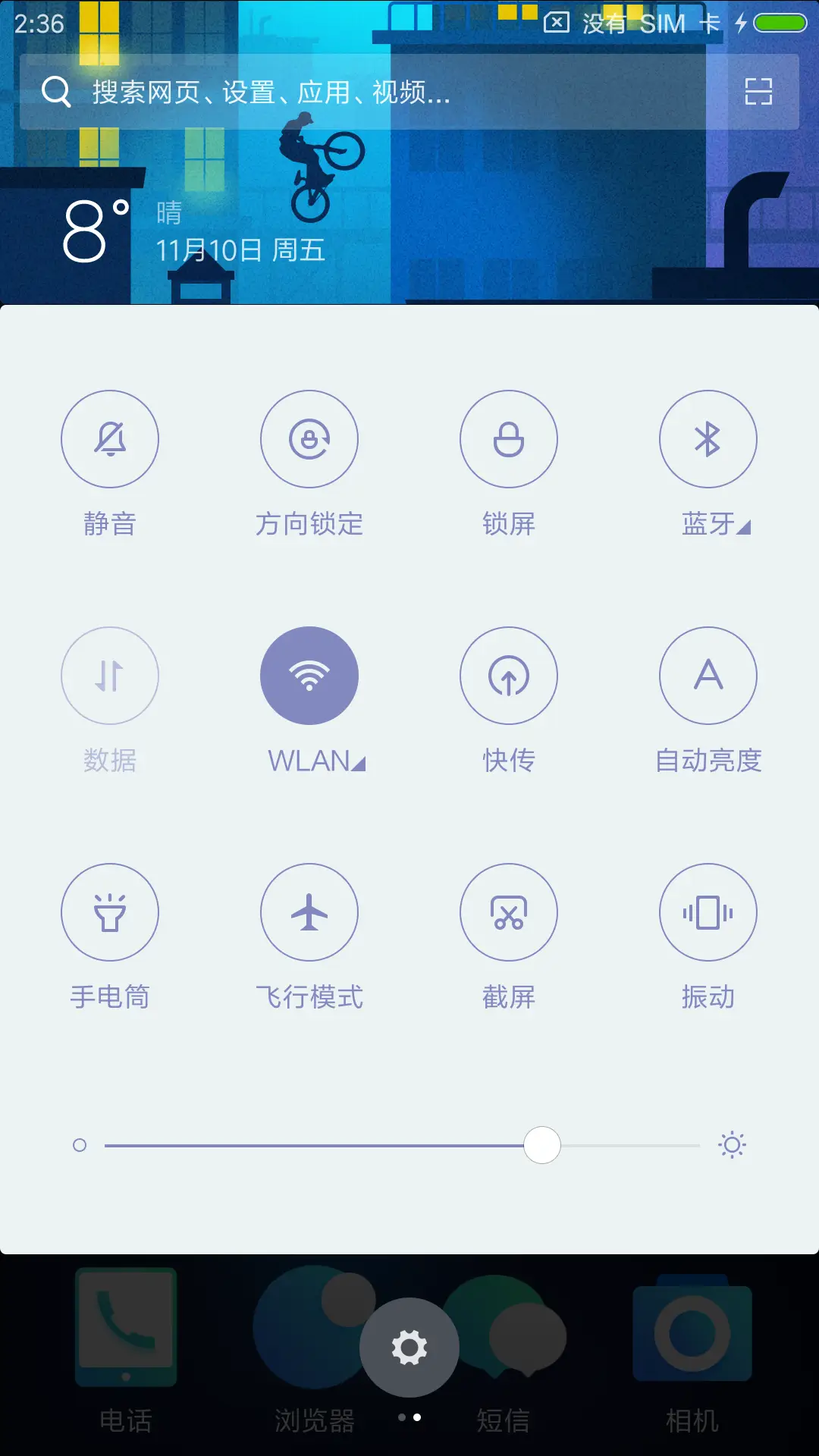Take a screenshot with the 截屏 tile
This screenshot has width=819, height=1456.
[x=509, y=912]
